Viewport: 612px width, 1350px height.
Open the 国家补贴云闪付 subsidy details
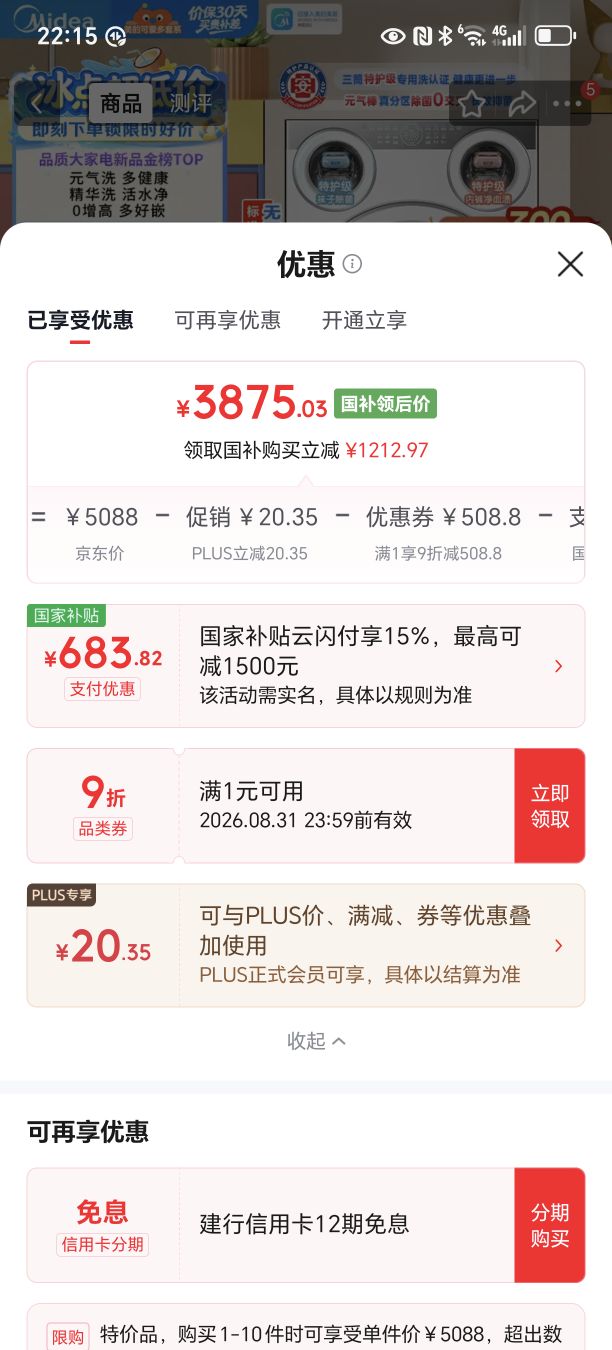[306, 666]
